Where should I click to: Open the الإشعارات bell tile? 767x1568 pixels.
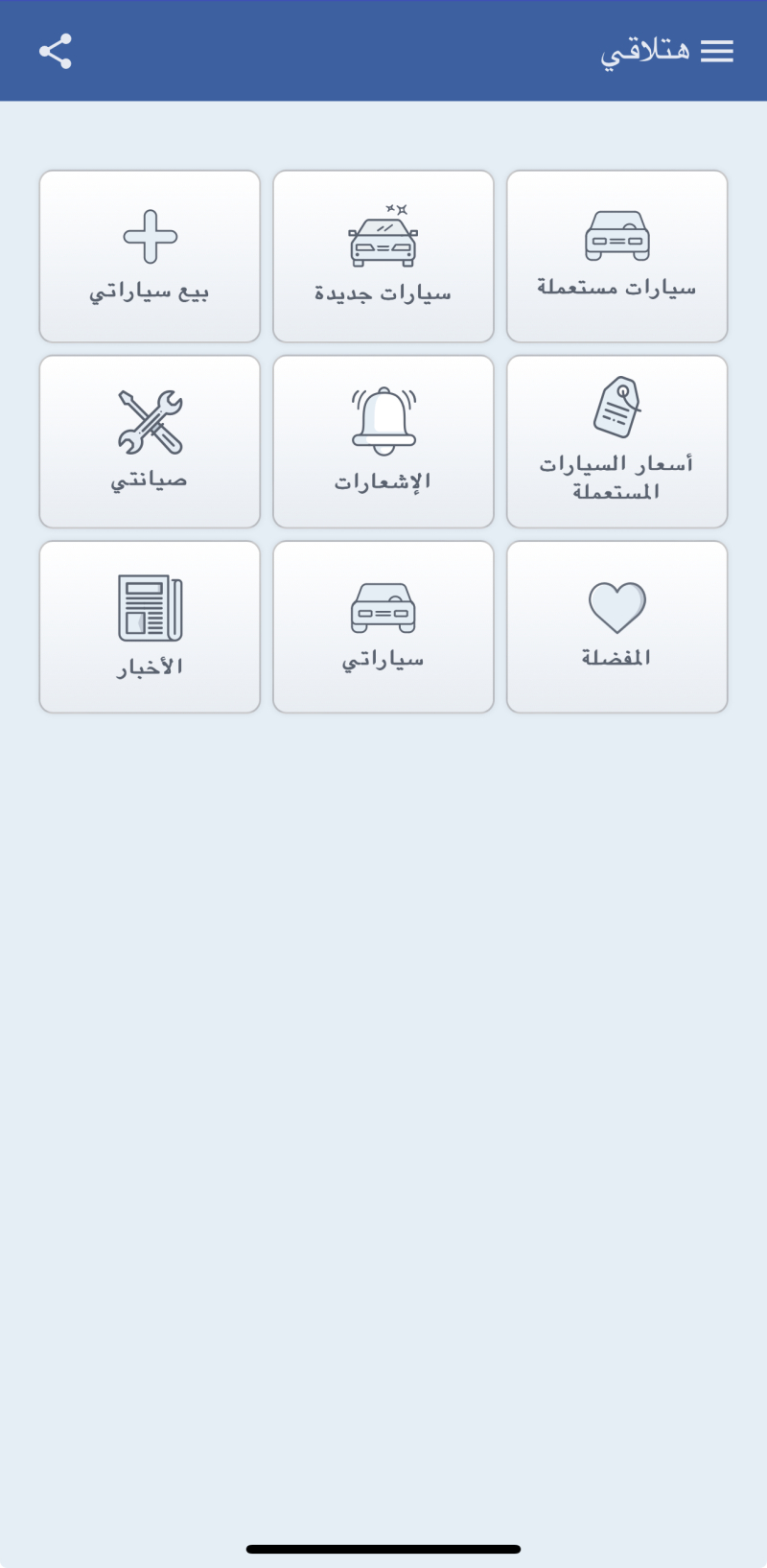coord(383,441)
